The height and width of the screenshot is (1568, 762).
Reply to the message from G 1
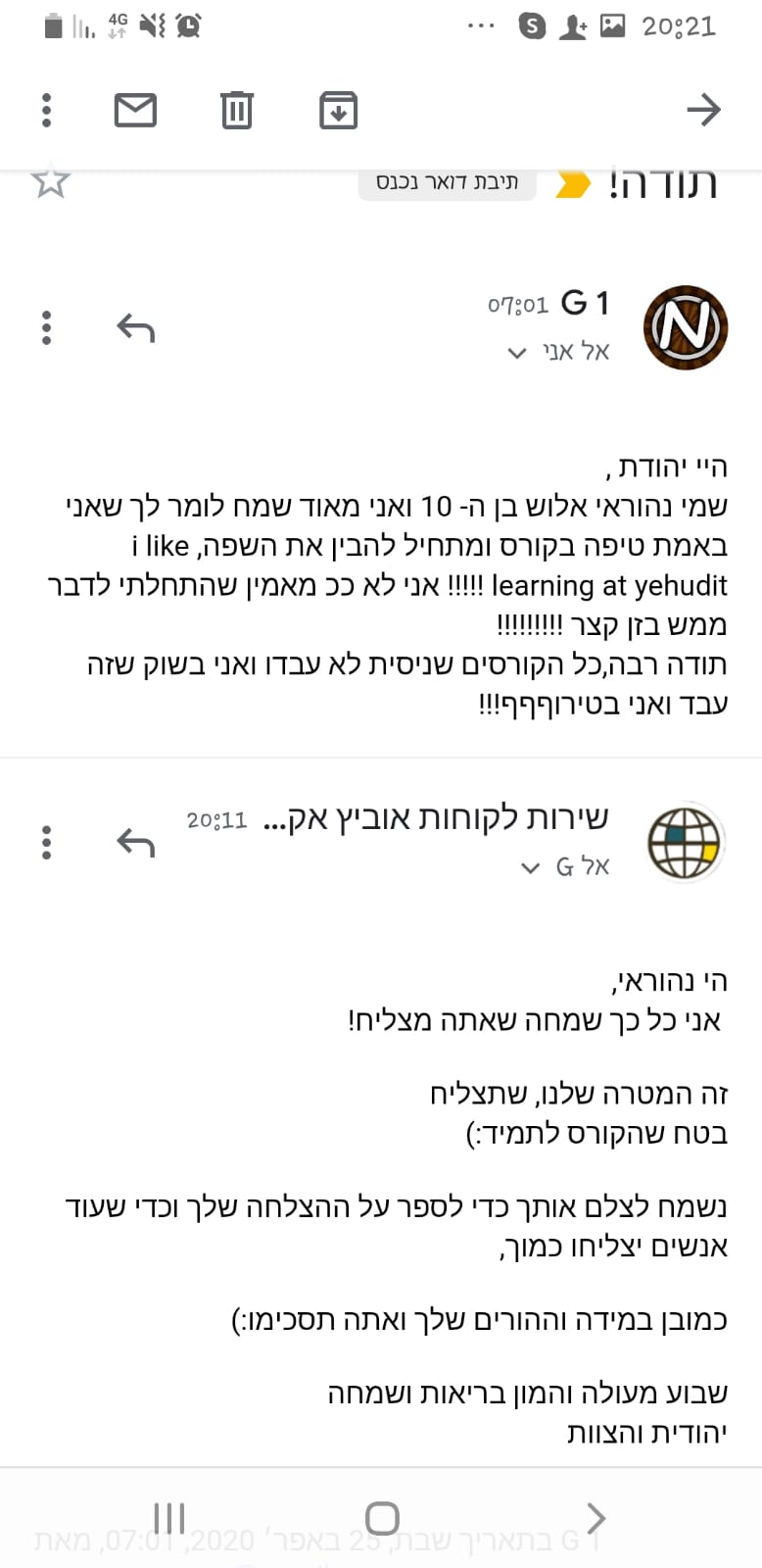135,327
